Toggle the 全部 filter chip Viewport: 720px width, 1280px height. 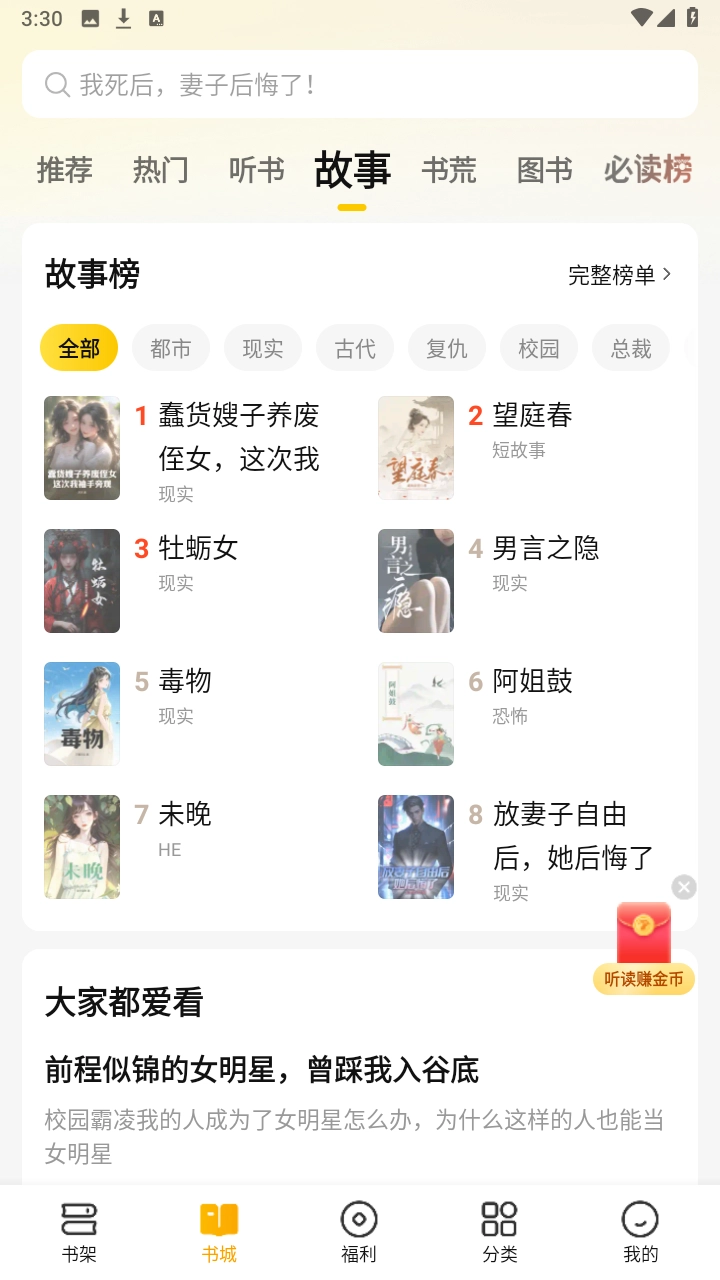[x=79, y=347]
